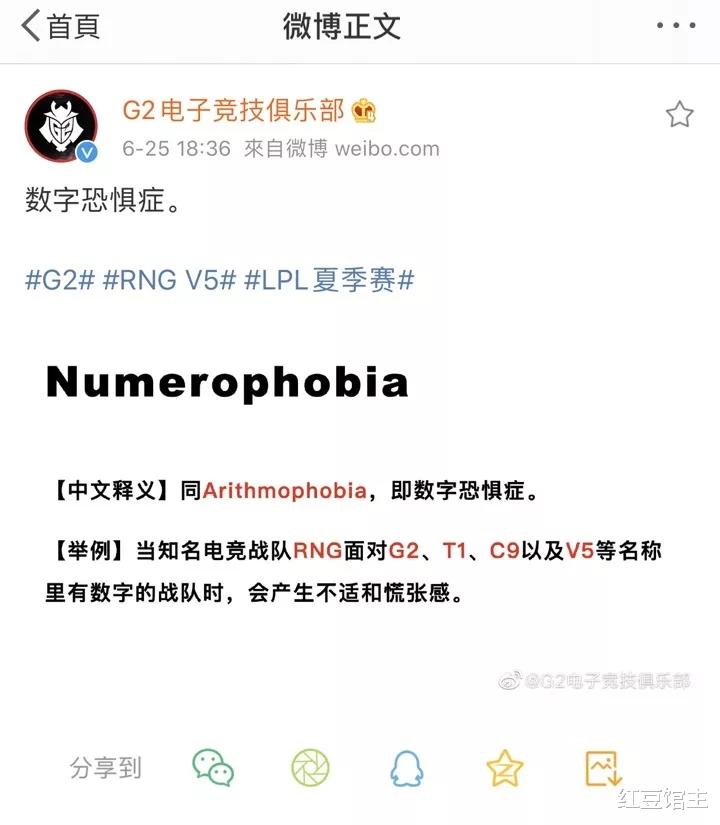The height and width of the screenshot is (825, 720).
Task: Tap the weibo.com source link
Action: tap(388, 148)
